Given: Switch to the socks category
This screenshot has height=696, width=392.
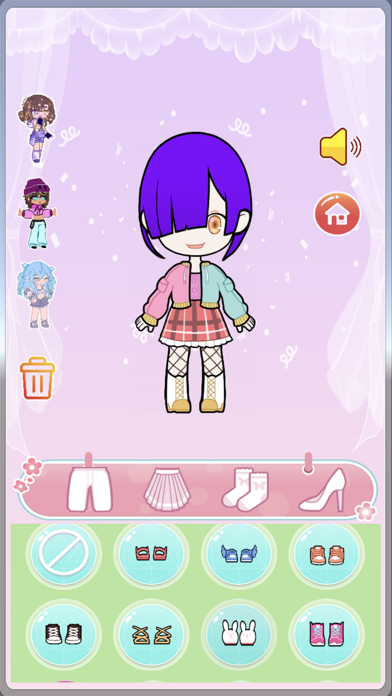Looking at the screenshot, I should point(245,489).
